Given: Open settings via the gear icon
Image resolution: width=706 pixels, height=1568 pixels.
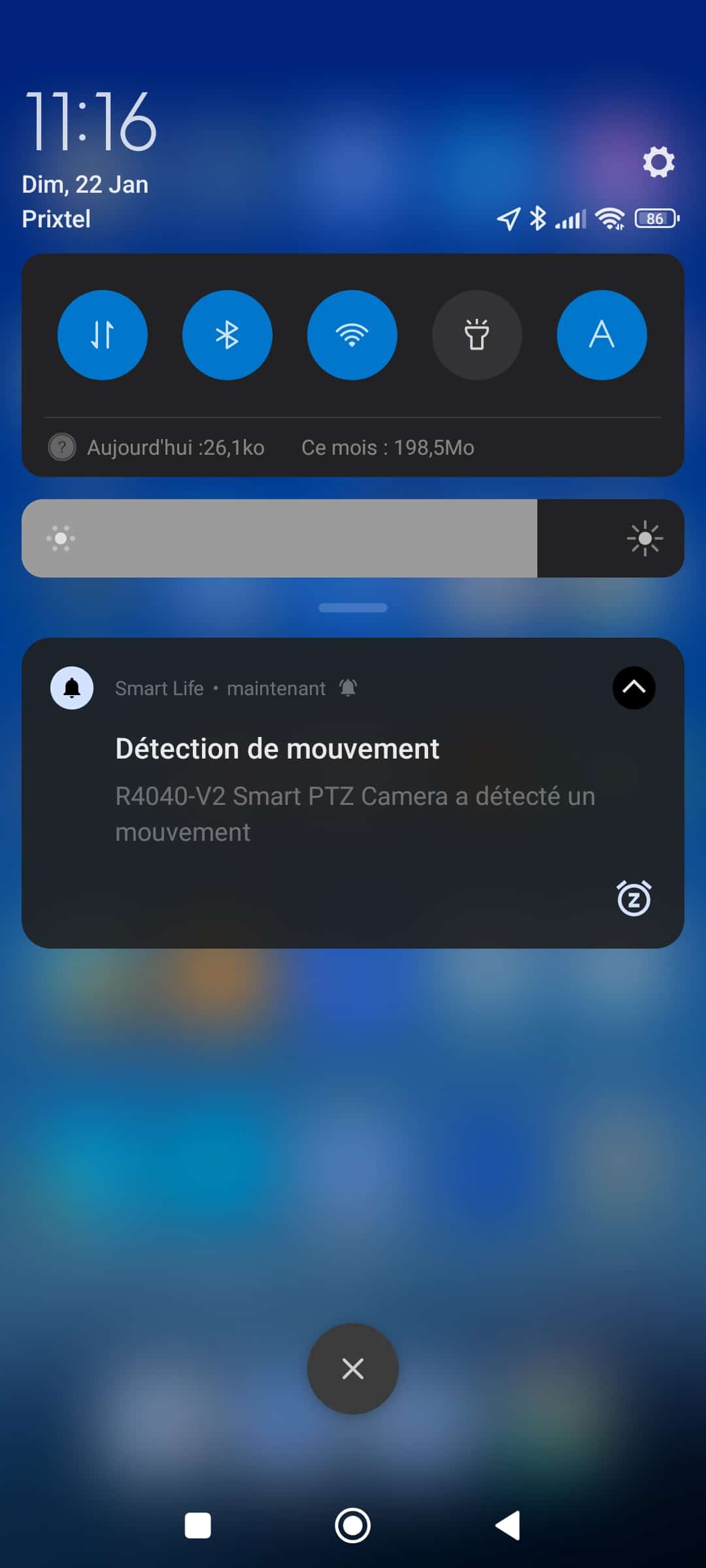Looking at the screenshot, I should (658, 161).
